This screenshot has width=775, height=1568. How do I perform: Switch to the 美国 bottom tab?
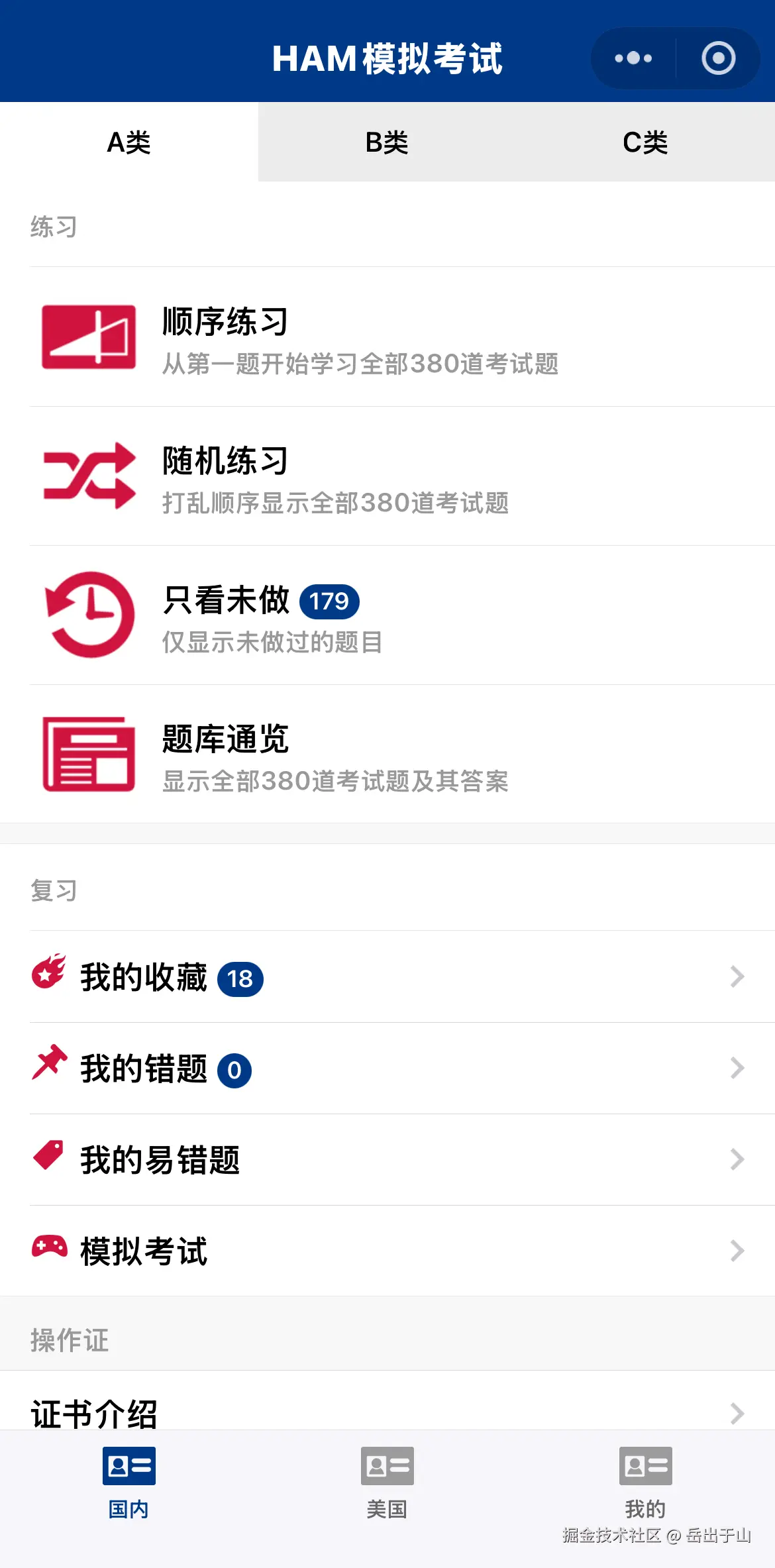[x=387, y=1484]
